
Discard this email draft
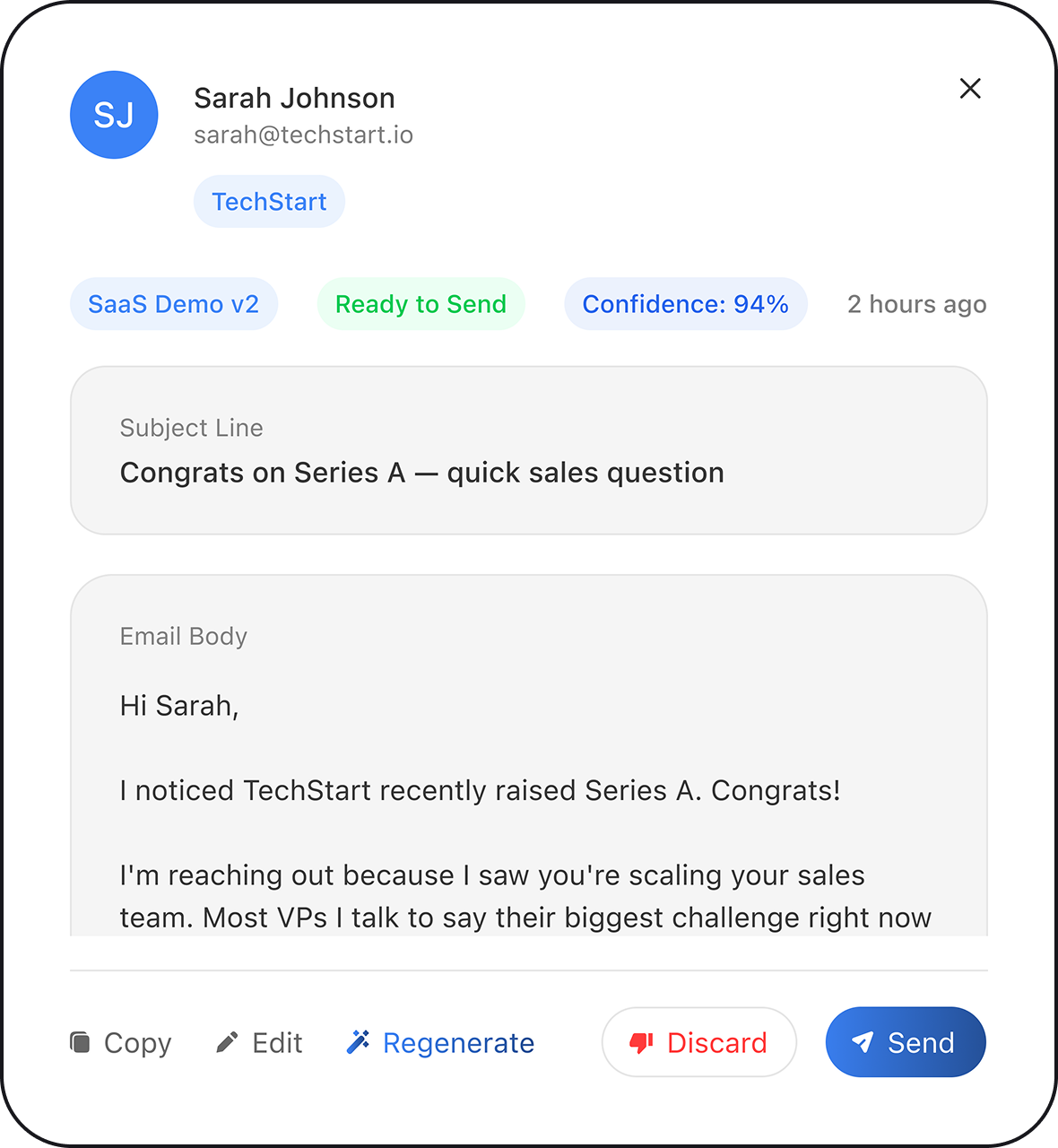pos(698,1042)
